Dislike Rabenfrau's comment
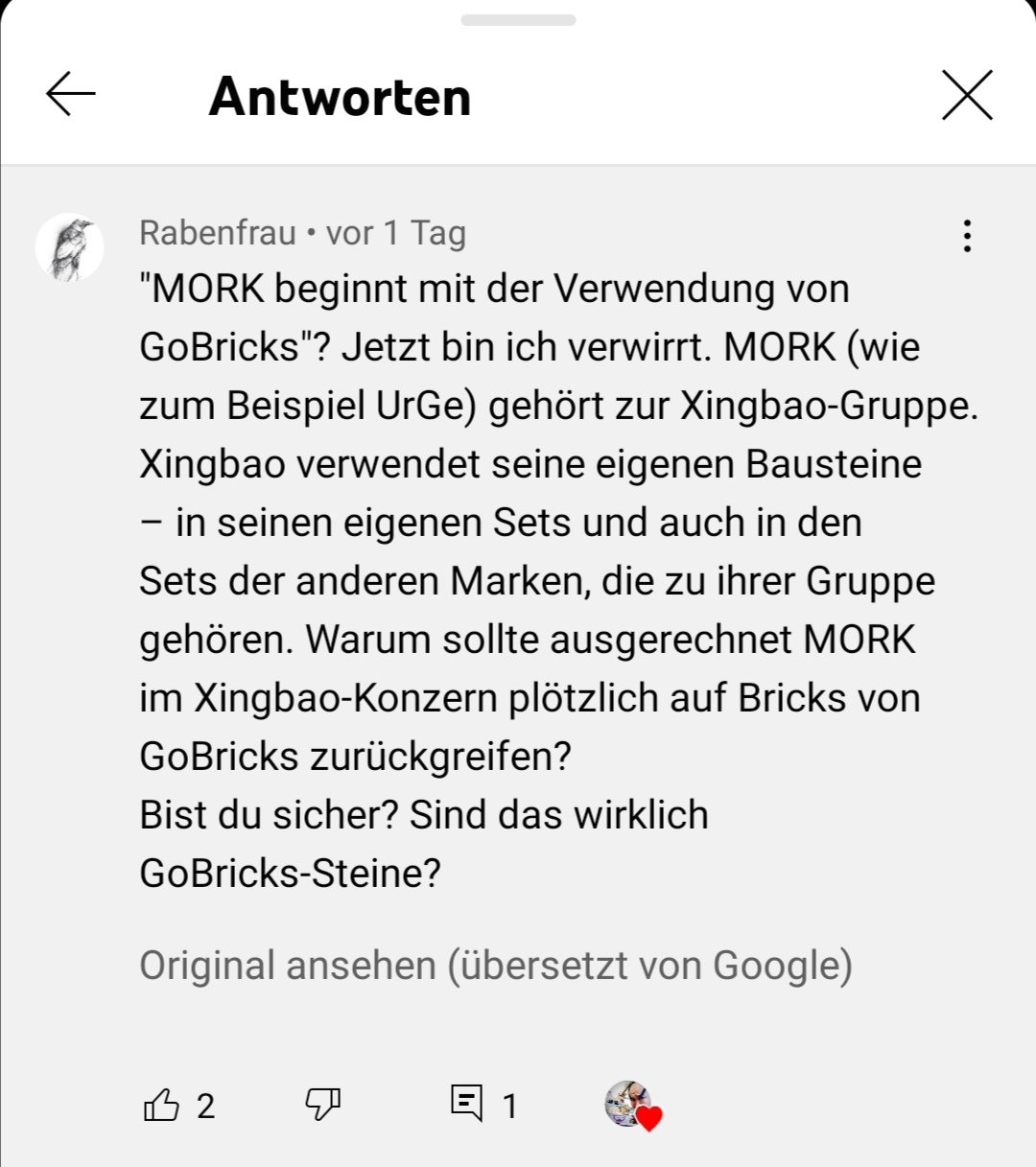This screenshot has height=1167, width=1036. click(x=322, y=1106)
